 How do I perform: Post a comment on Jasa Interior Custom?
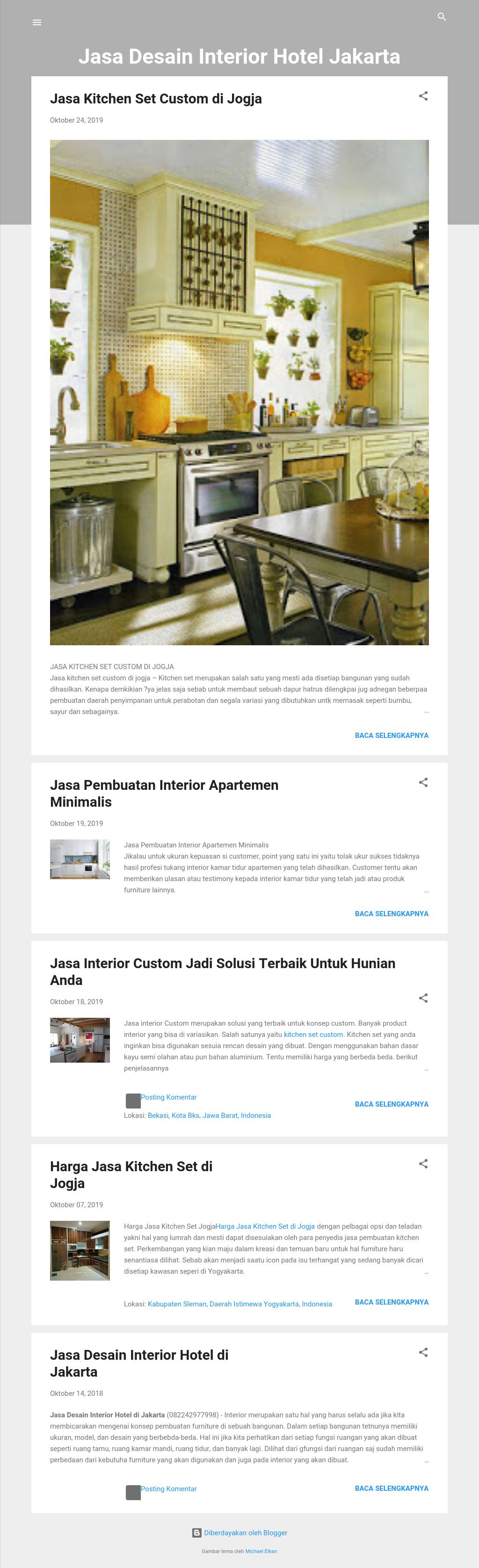168,1097
